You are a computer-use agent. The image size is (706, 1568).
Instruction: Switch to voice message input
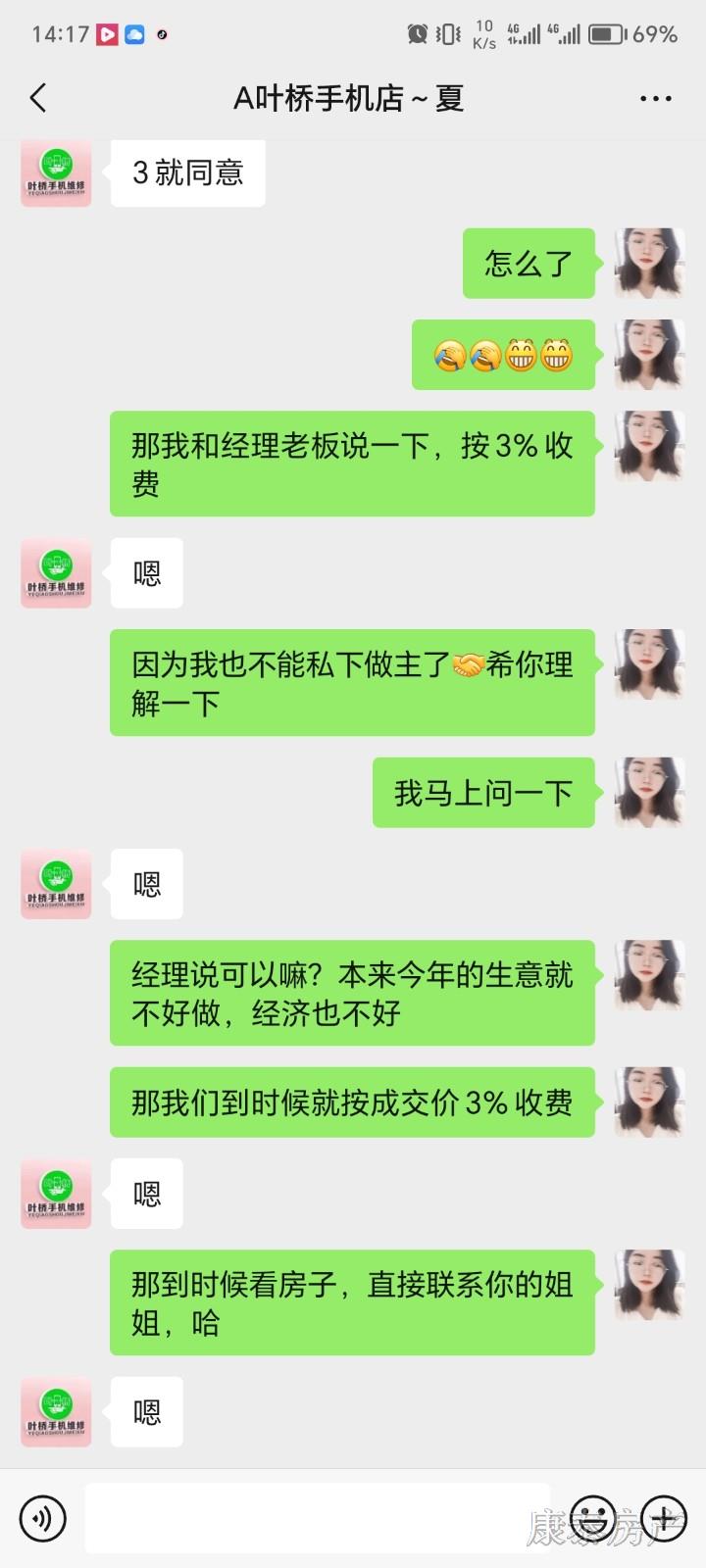[43, 1518]
